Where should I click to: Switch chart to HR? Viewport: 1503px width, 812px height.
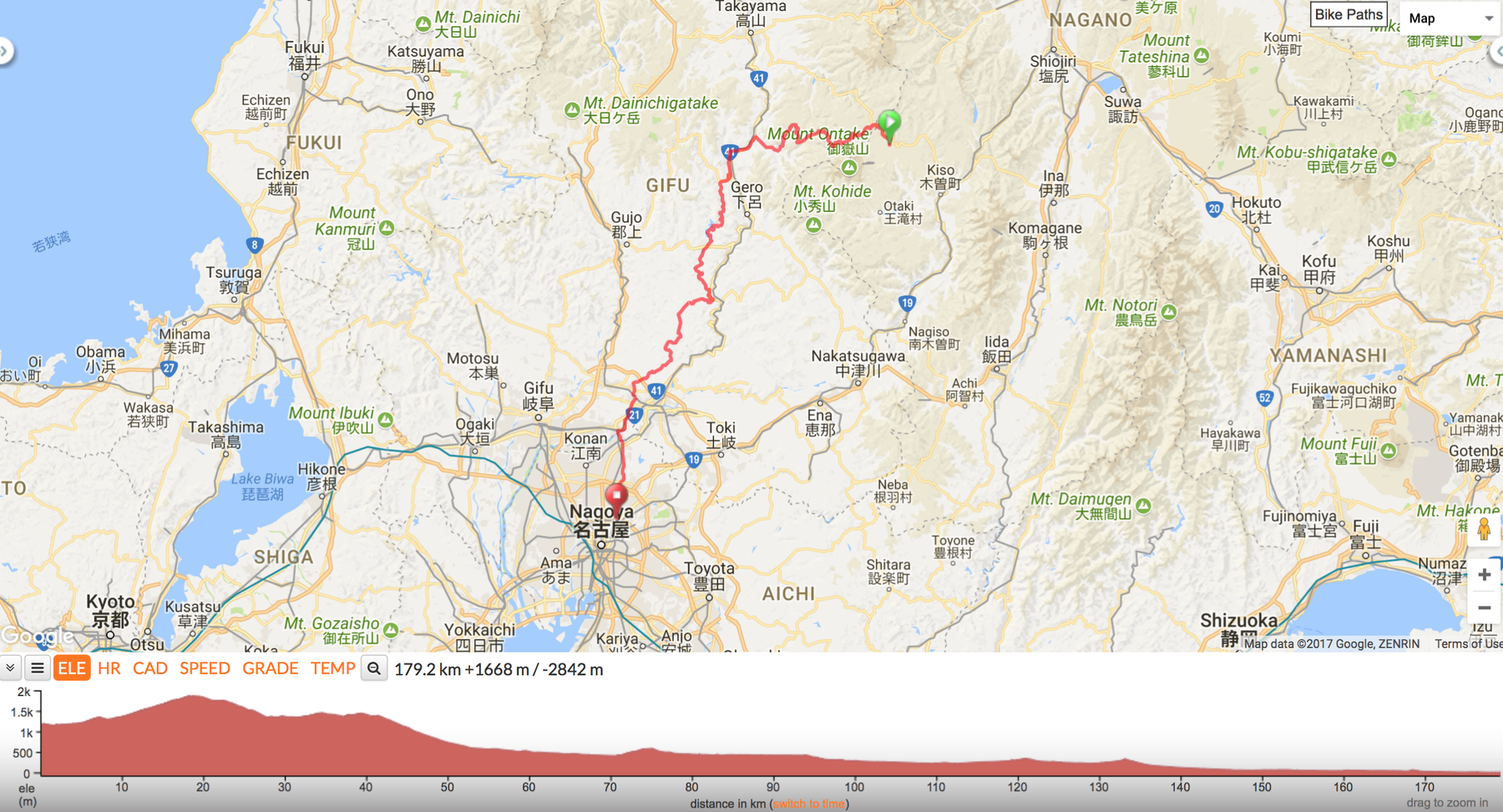tap(109, 668)
